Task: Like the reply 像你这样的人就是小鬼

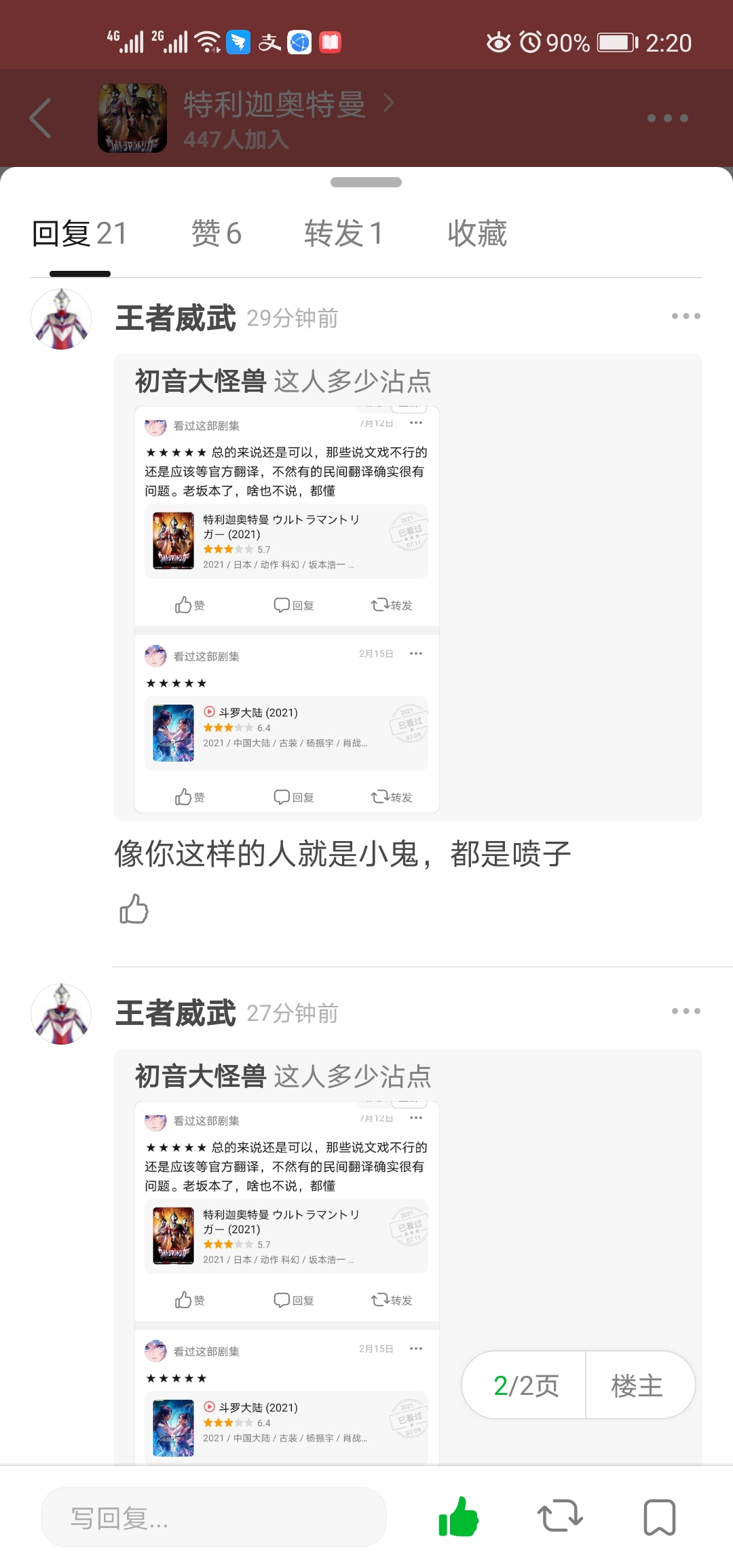Action: tap(134, 909)
